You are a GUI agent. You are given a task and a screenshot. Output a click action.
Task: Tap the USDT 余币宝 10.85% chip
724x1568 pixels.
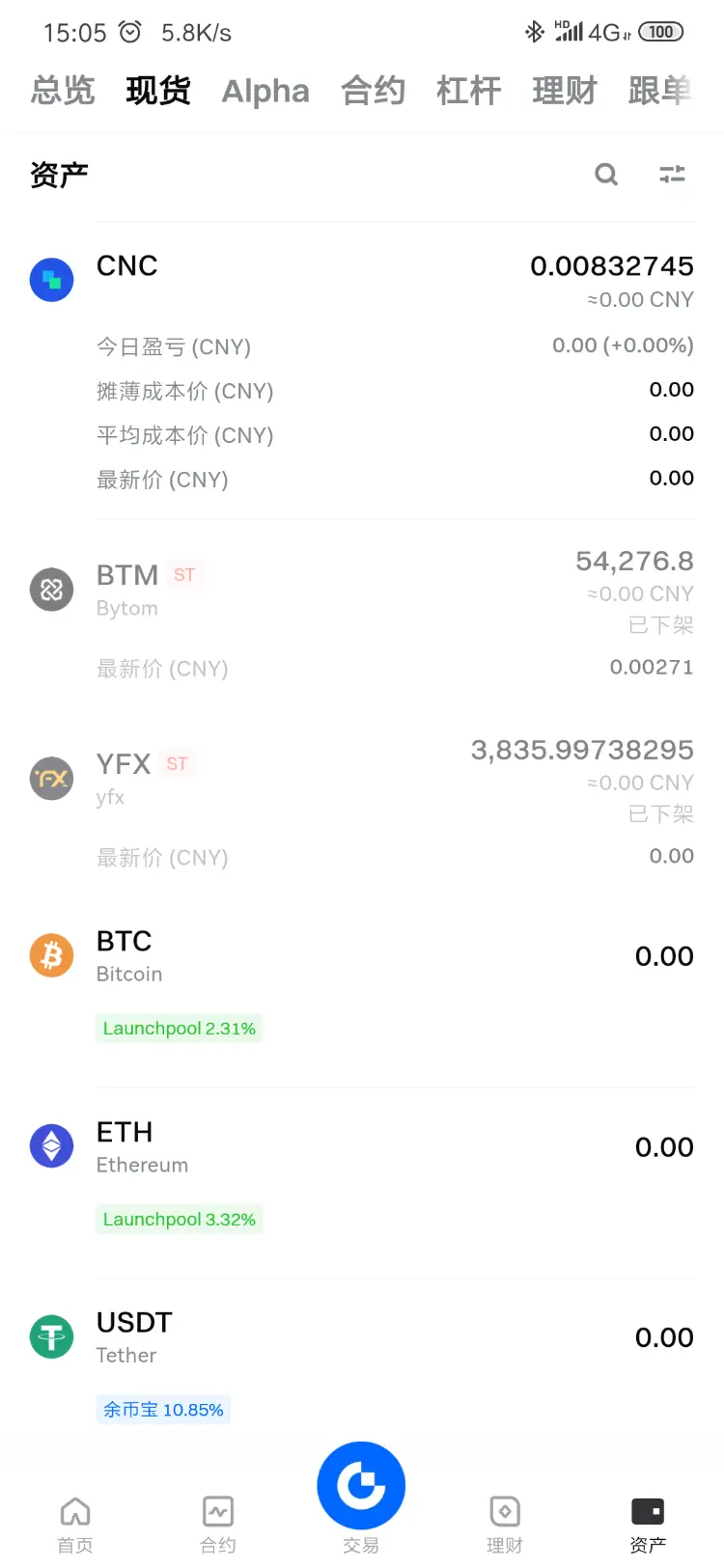pyautogui.click(x=163, y=1410)
